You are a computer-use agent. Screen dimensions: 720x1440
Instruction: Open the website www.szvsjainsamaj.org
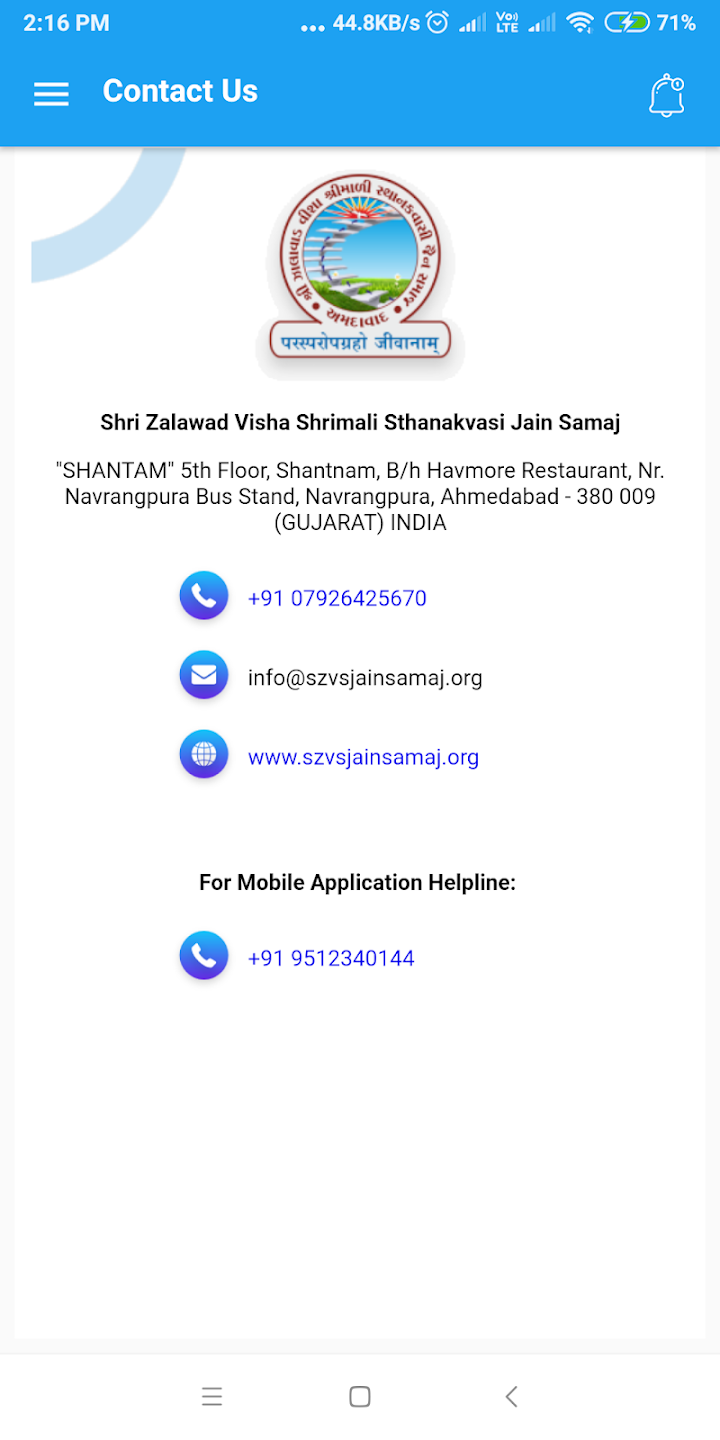click(x=363, y=757)
